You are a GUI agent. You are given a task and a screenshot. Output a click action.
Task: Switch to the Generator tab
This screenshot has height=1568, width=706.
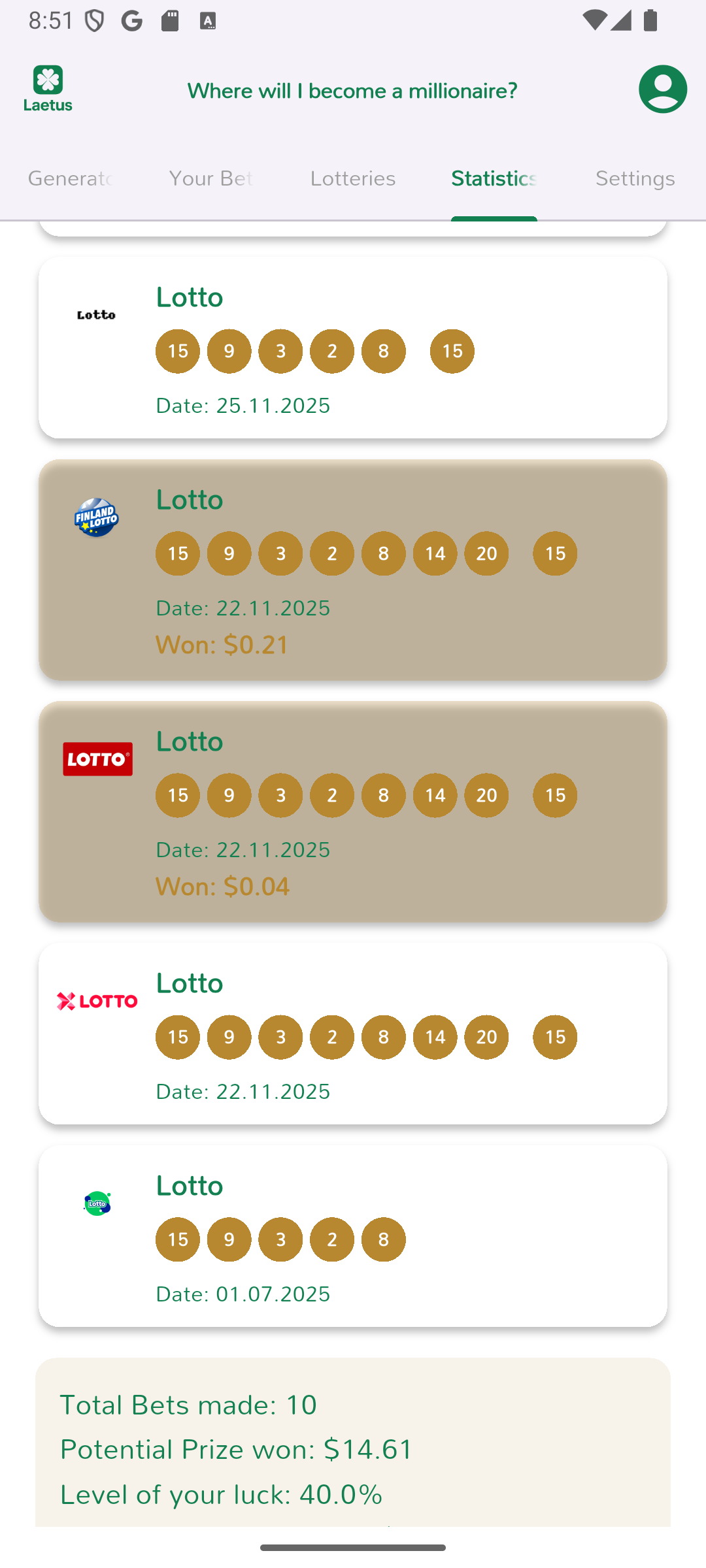click(71, 179)
